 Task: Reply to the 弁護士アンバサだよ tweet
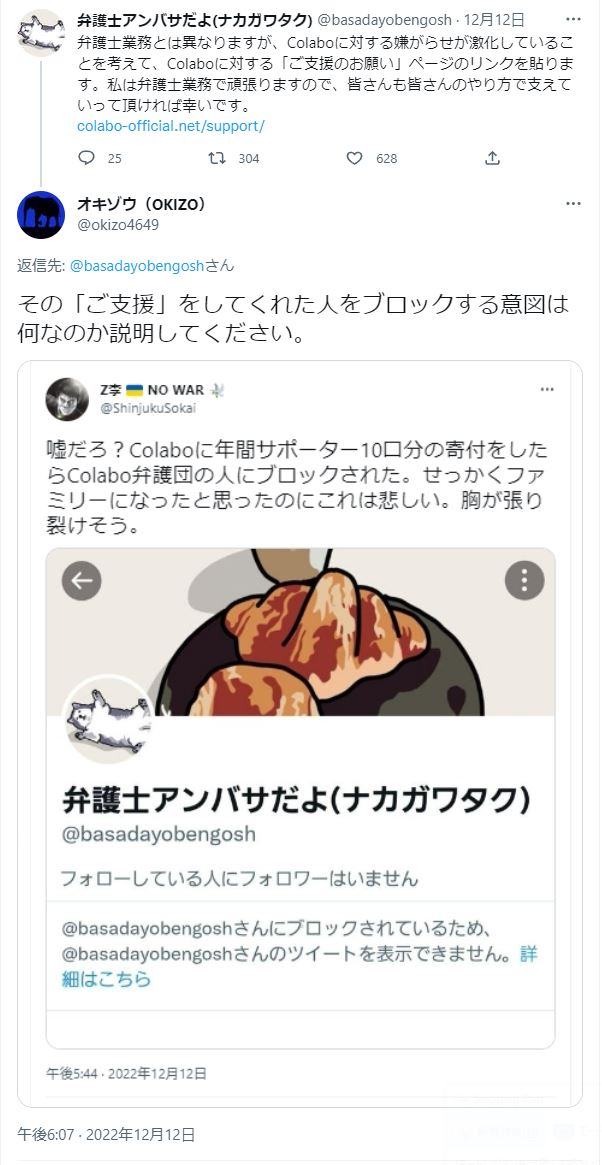click(x=87, y=158)
